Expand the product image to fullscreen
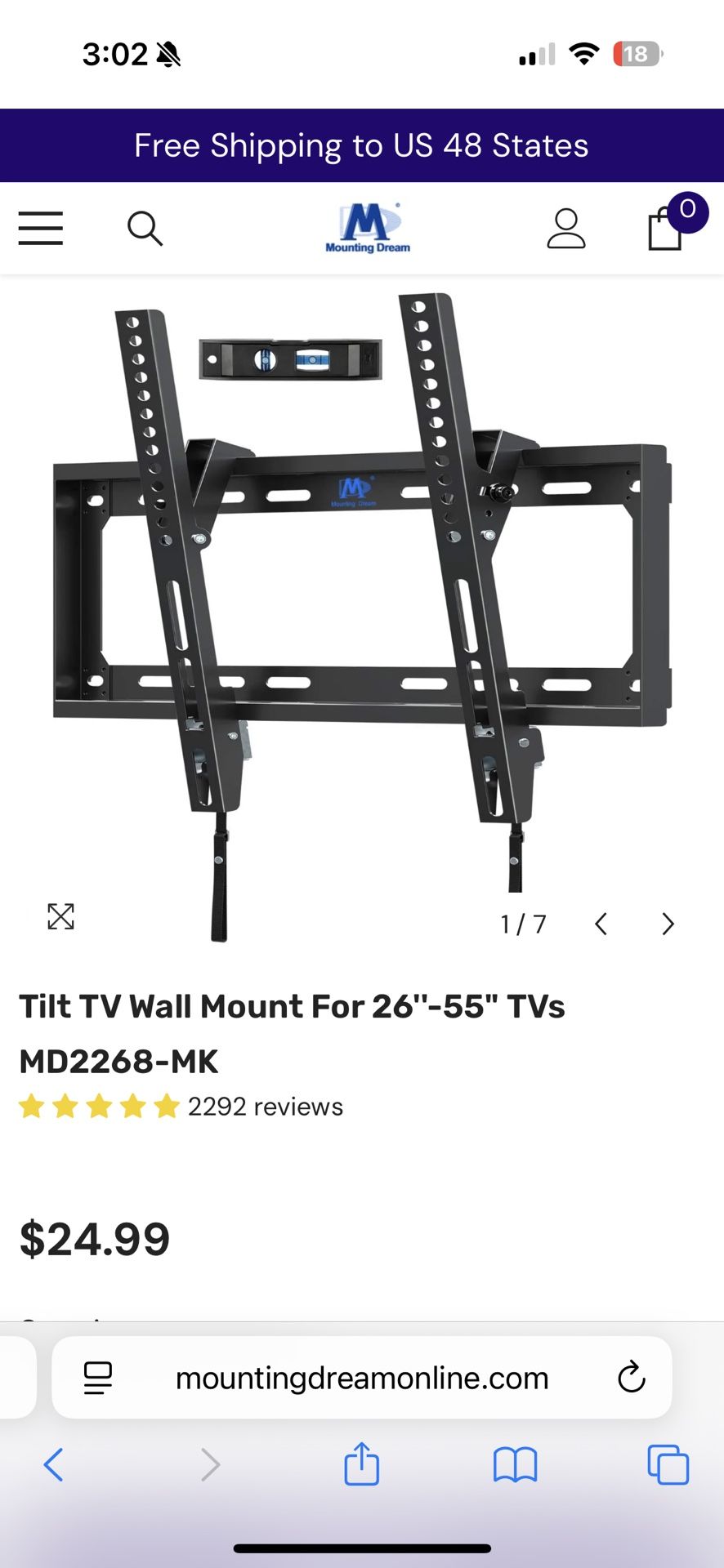 [61, 917]
